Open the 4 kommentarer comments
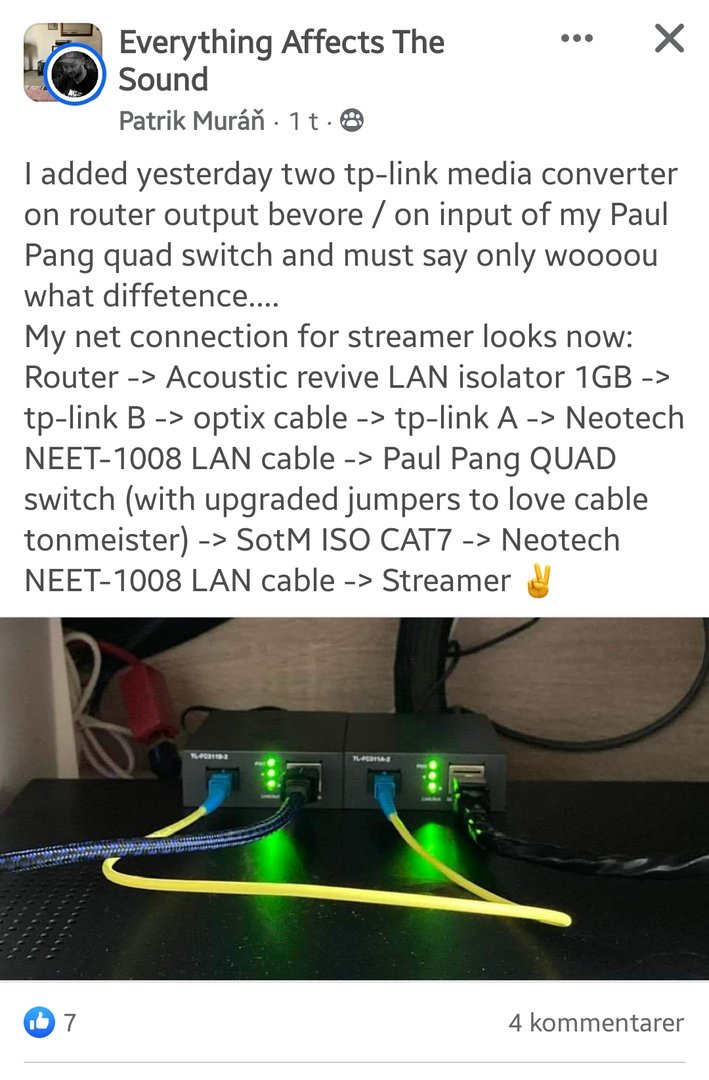This screenshot has width=709, height=1080. [x=595, y=1022]
